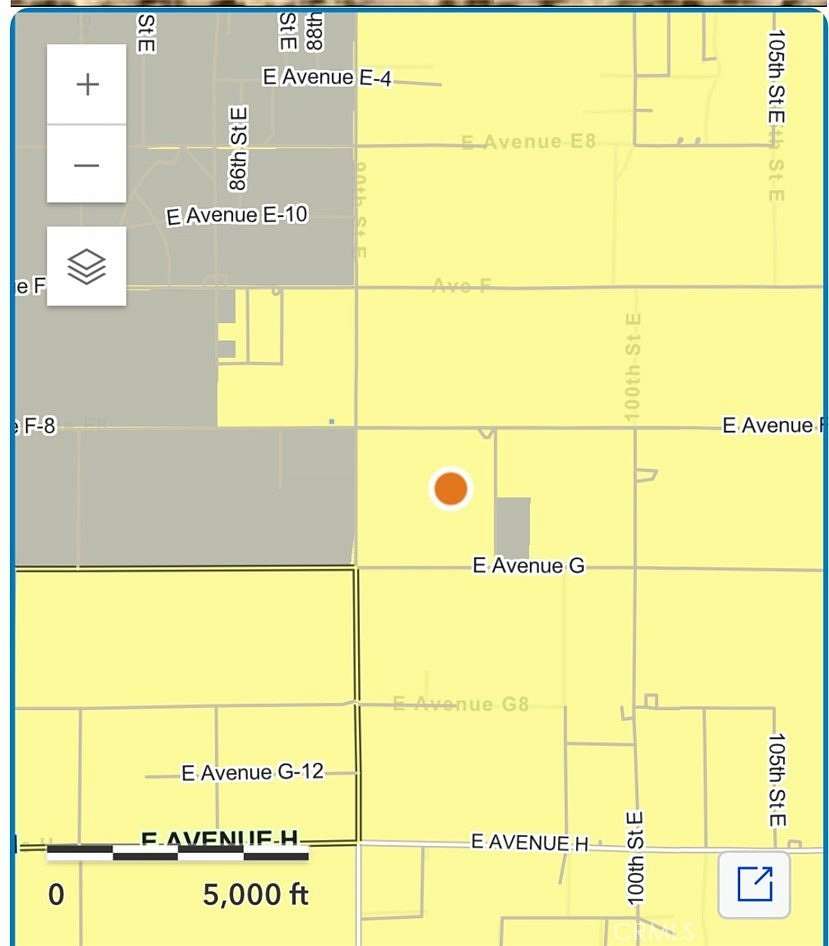Zoom in using the plus icon
This screenshot has height=946, width=829.
click(86, 83)
